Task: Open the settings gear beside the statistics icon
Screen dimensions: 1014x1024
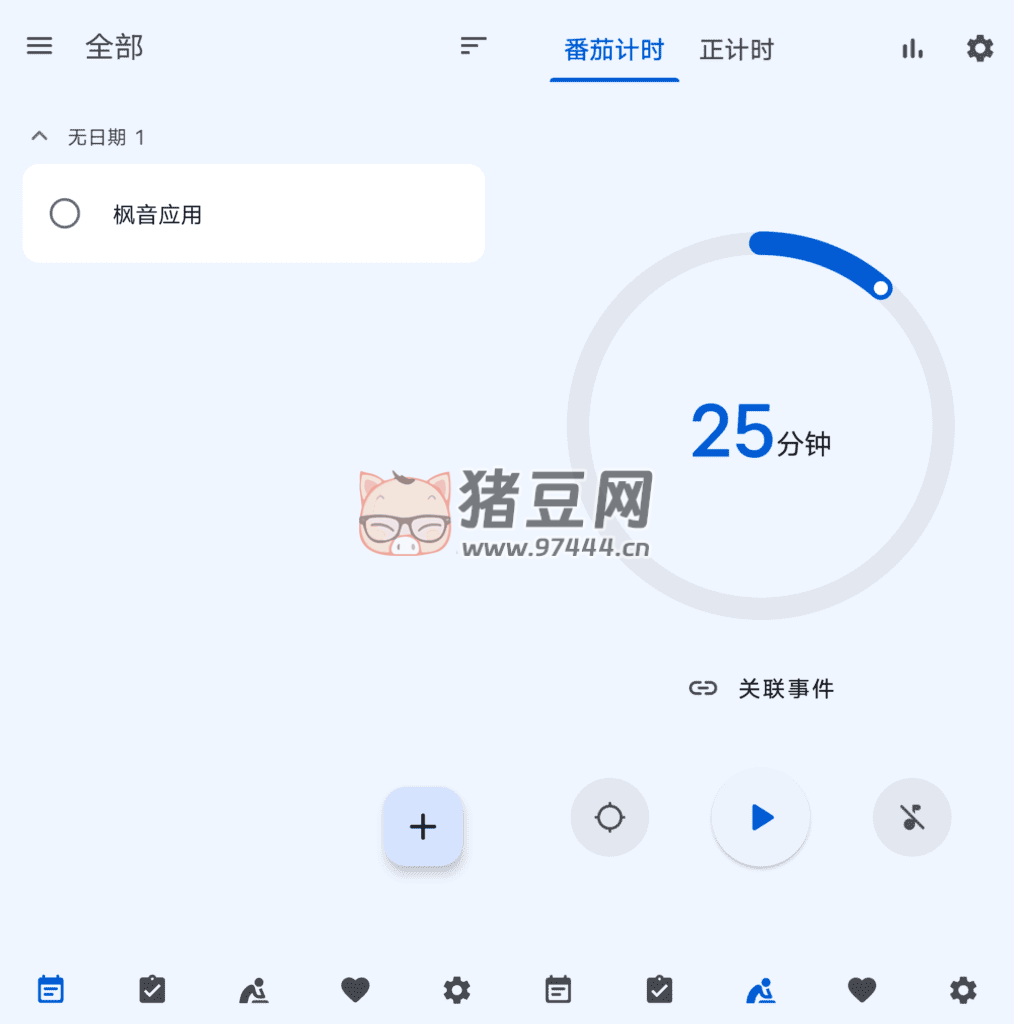Action: coord(980,48)
